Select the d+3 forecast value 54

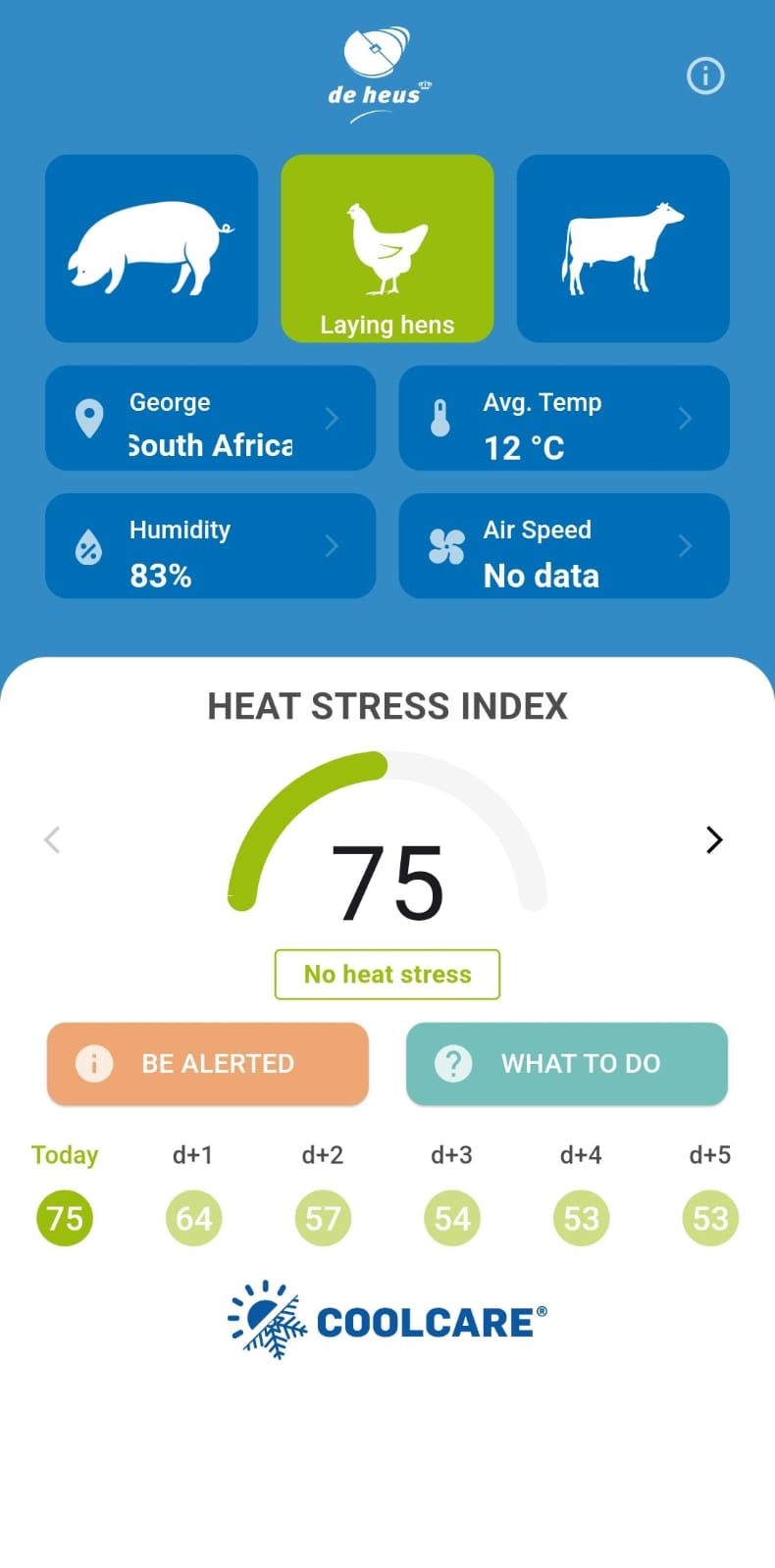coord(452,1218)
